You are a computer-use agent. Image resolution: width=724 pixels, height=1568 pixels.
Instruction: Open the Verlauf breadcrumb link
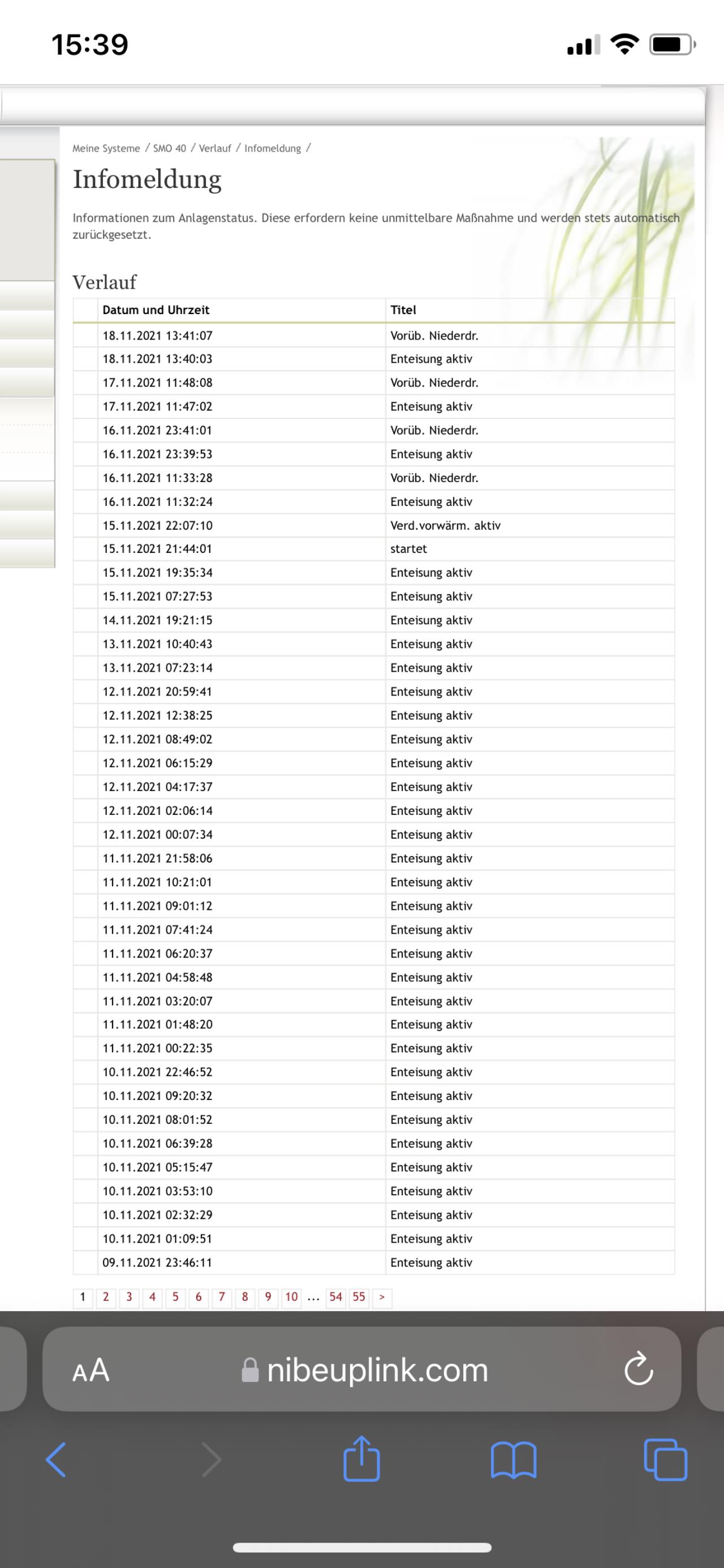click(215, 148)
